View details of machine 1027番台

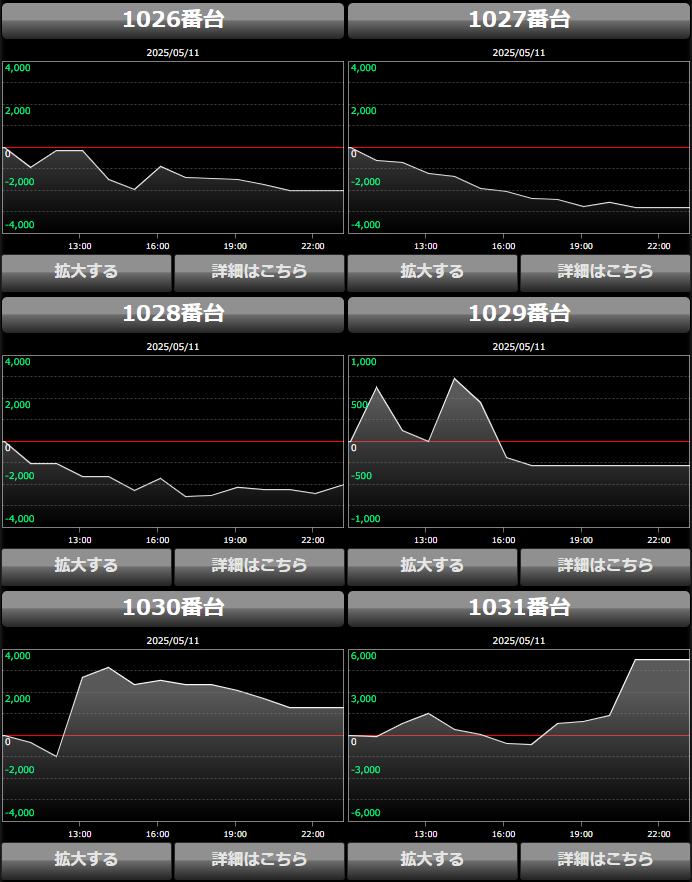click(x=605, y=272)
